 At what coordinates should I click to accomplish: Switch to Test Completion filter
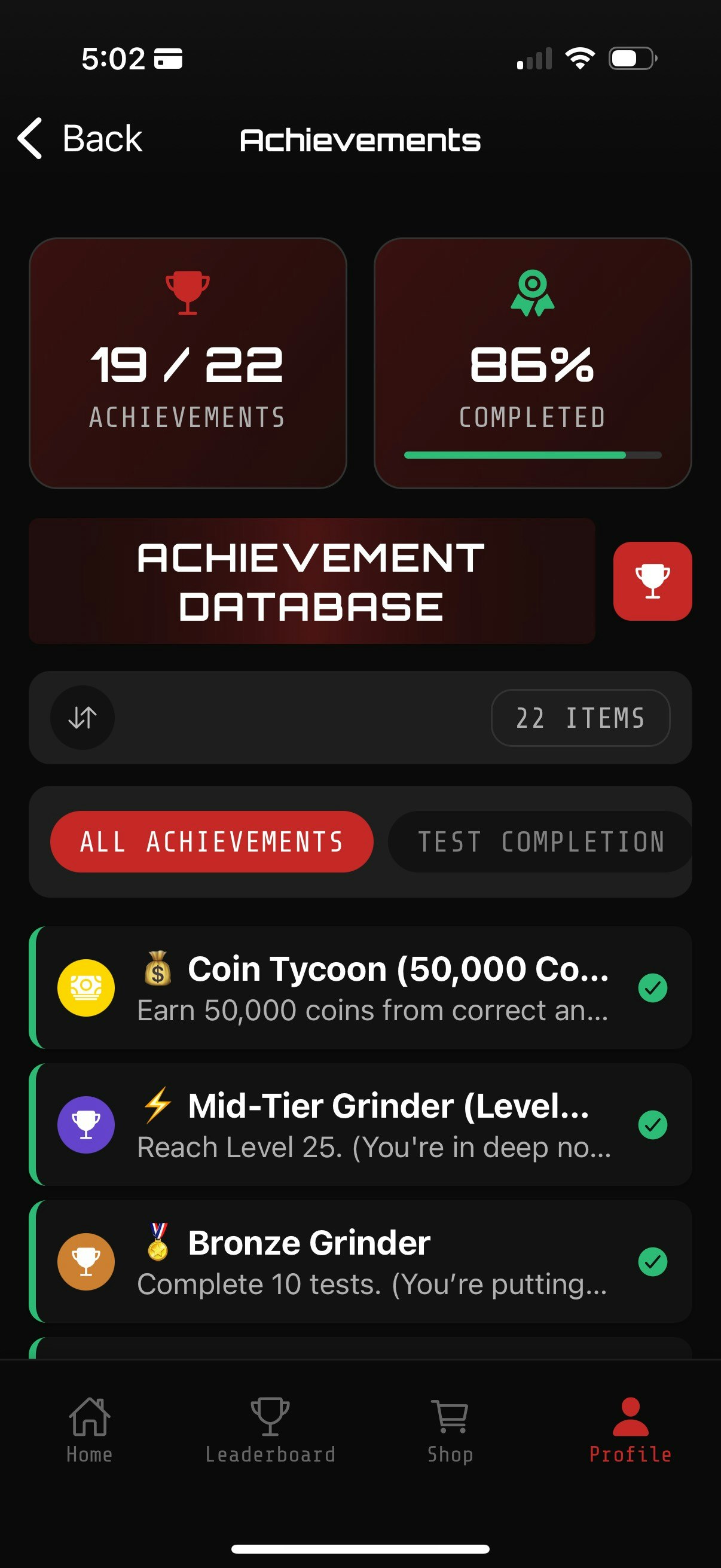(x=540, y=842)
